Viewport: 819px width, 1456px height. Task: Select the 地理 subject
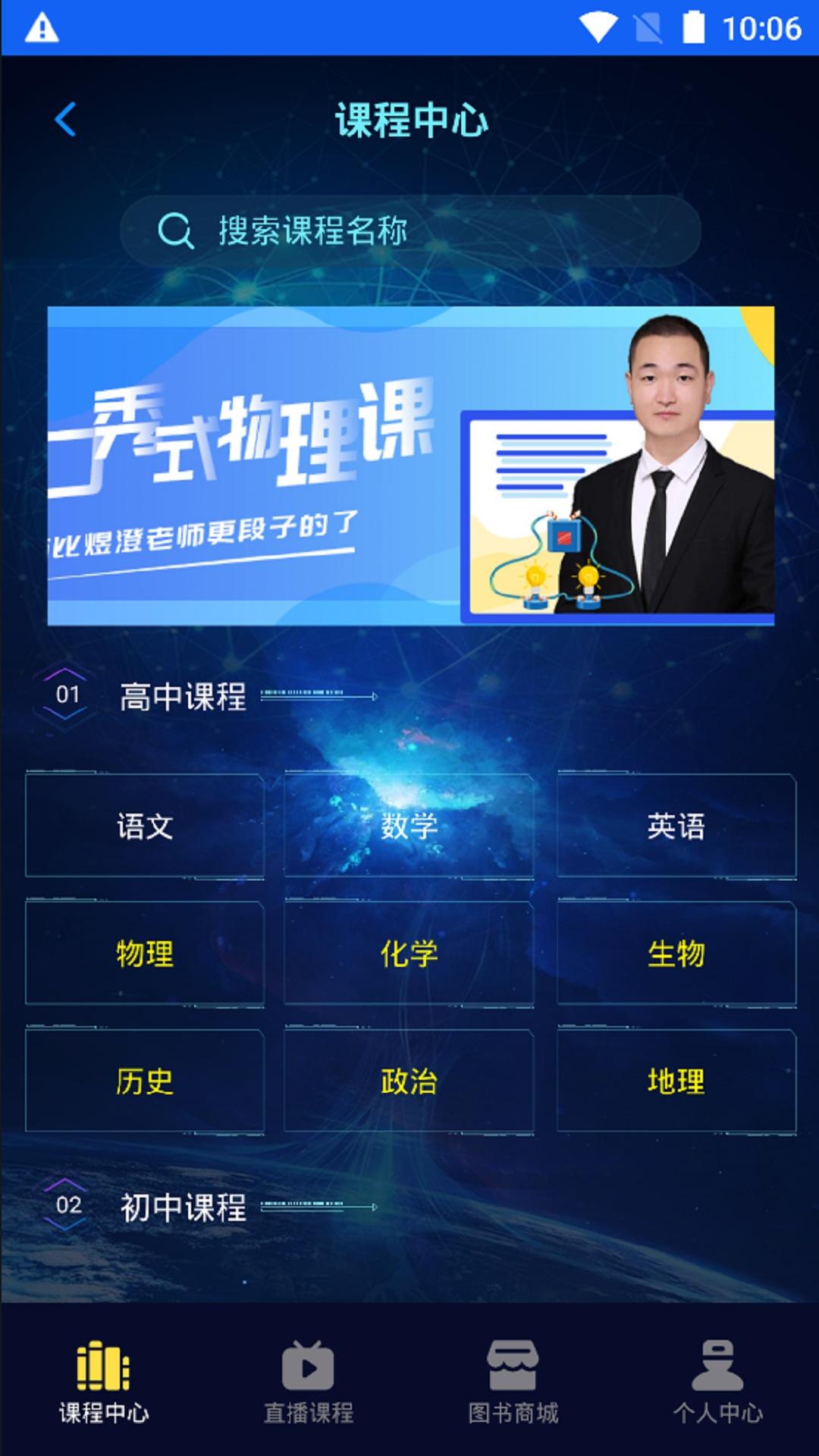[x=676, y=1081]
